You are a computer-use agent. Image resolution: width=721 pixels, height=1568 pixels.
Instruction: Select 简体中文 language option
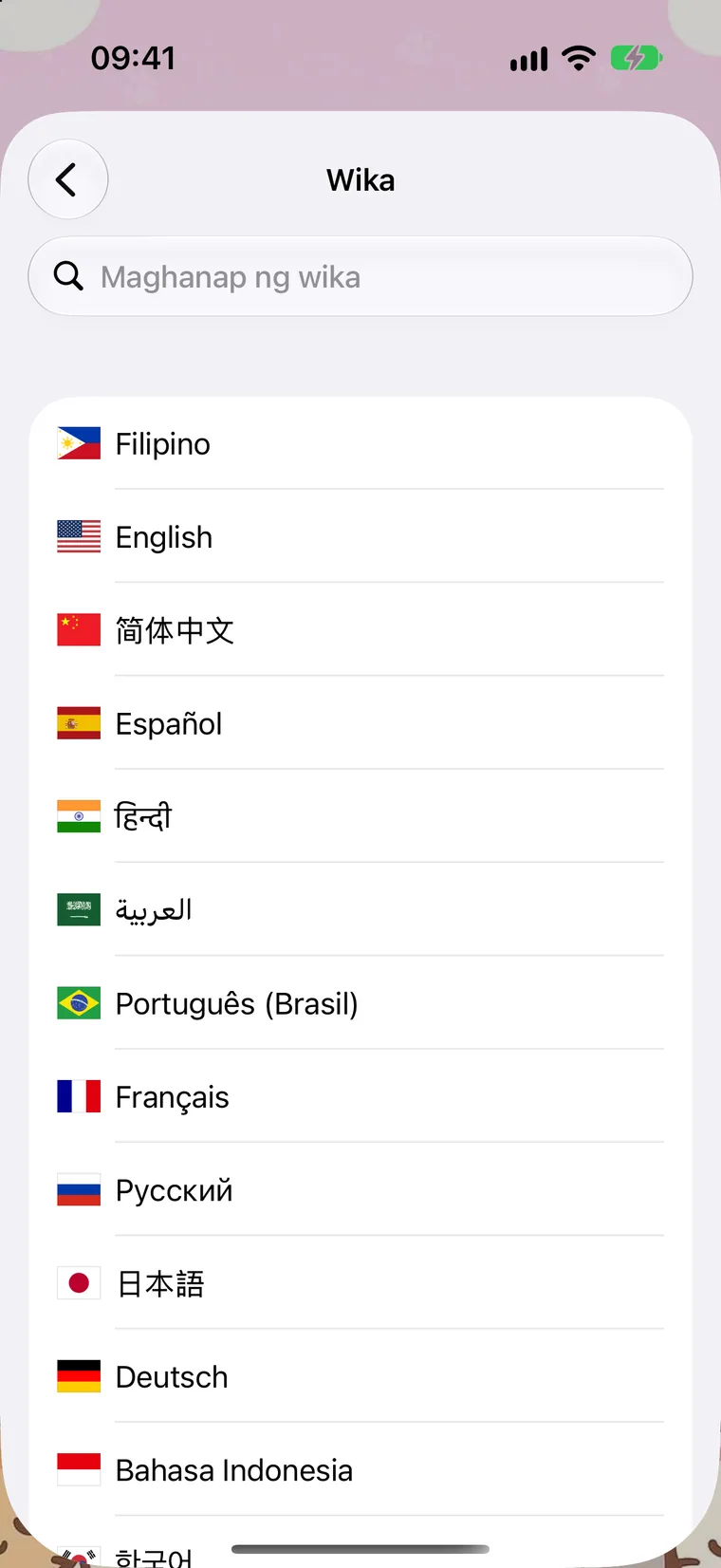pyautogui.click(x=360, y=629)
